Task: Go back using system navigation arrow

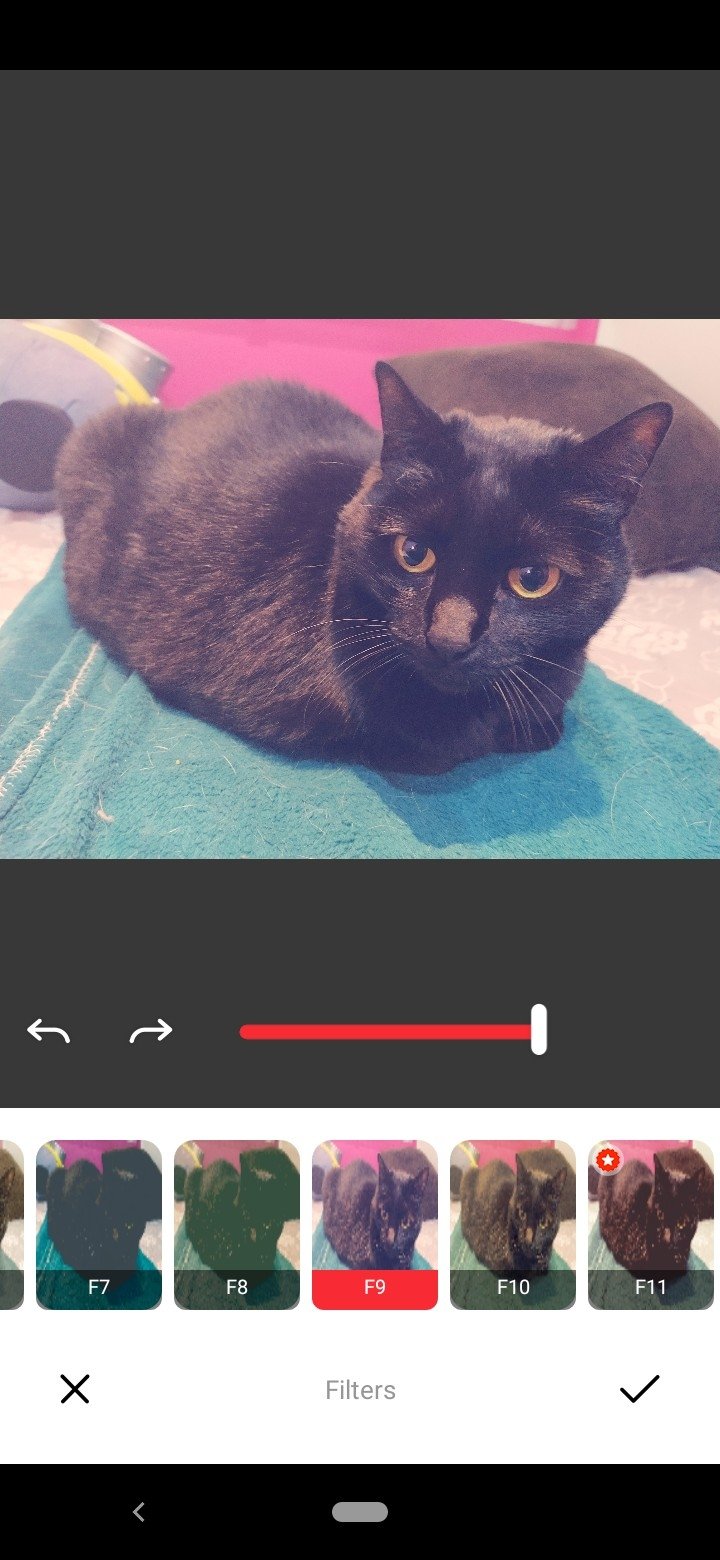Action: click(x=139, y=1512)
